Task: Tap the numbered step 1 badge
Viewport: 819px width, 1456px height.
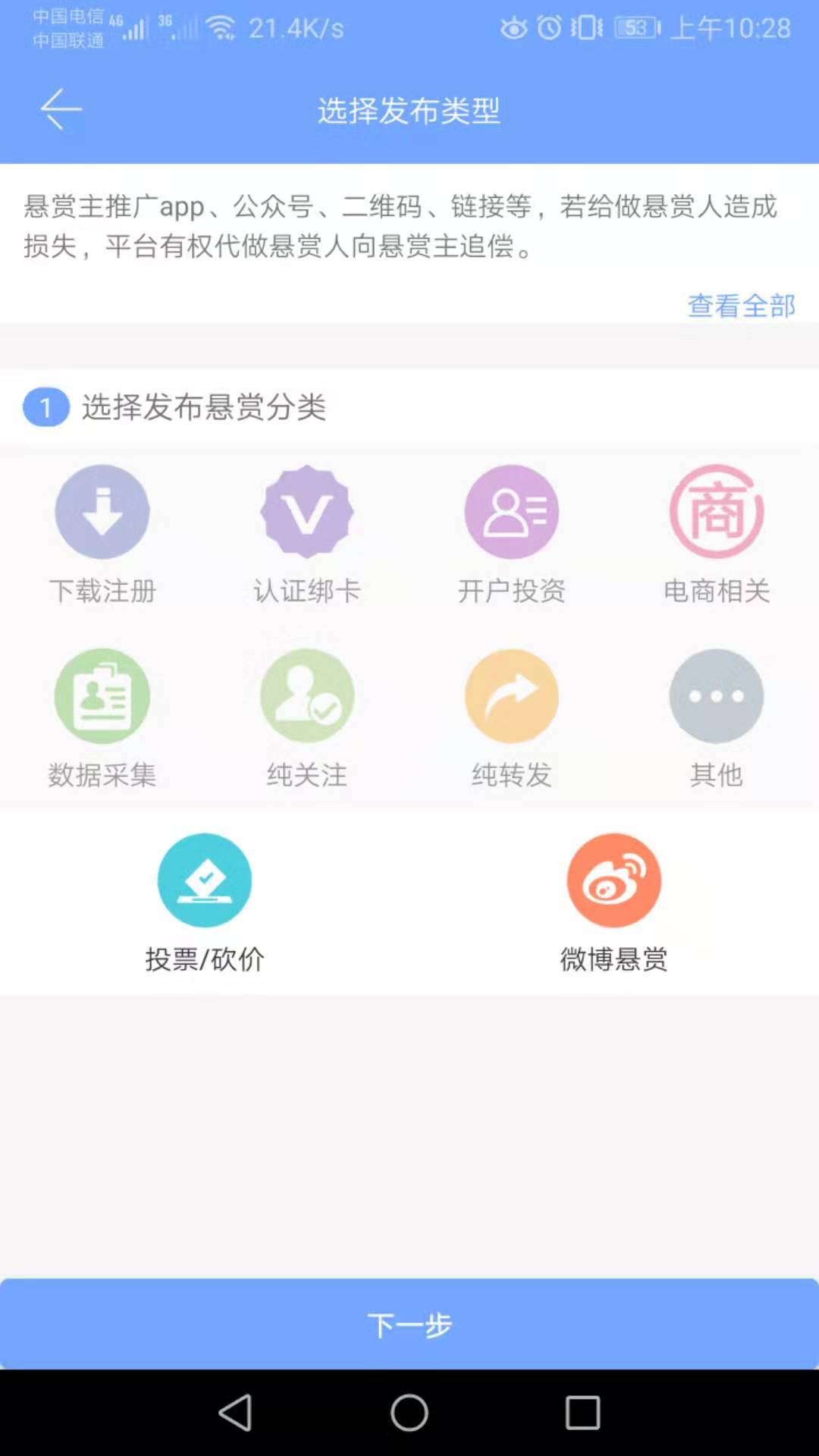Action: tap(45, 406)
